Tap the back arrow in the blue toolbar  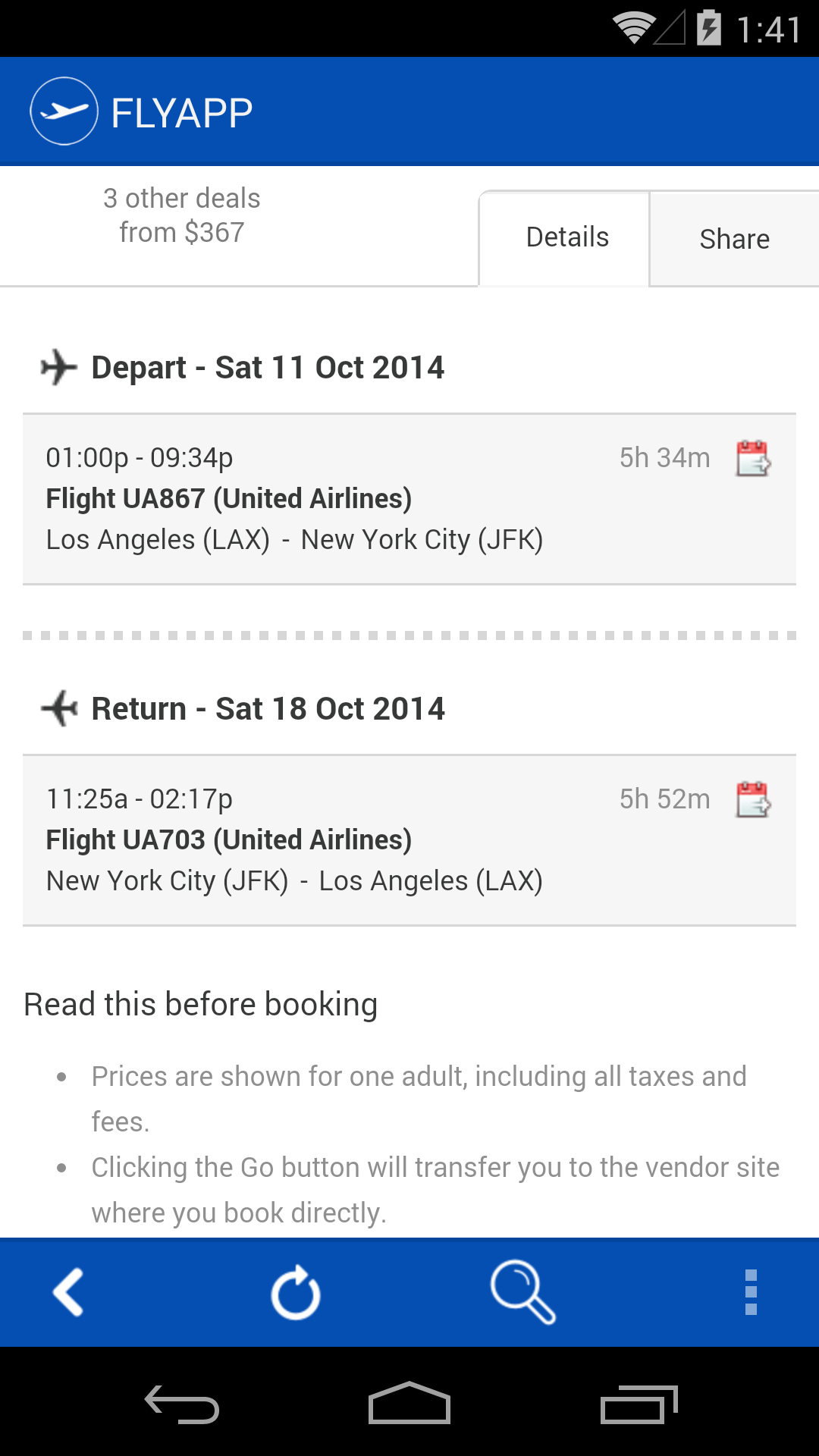tap(68, 1291)
